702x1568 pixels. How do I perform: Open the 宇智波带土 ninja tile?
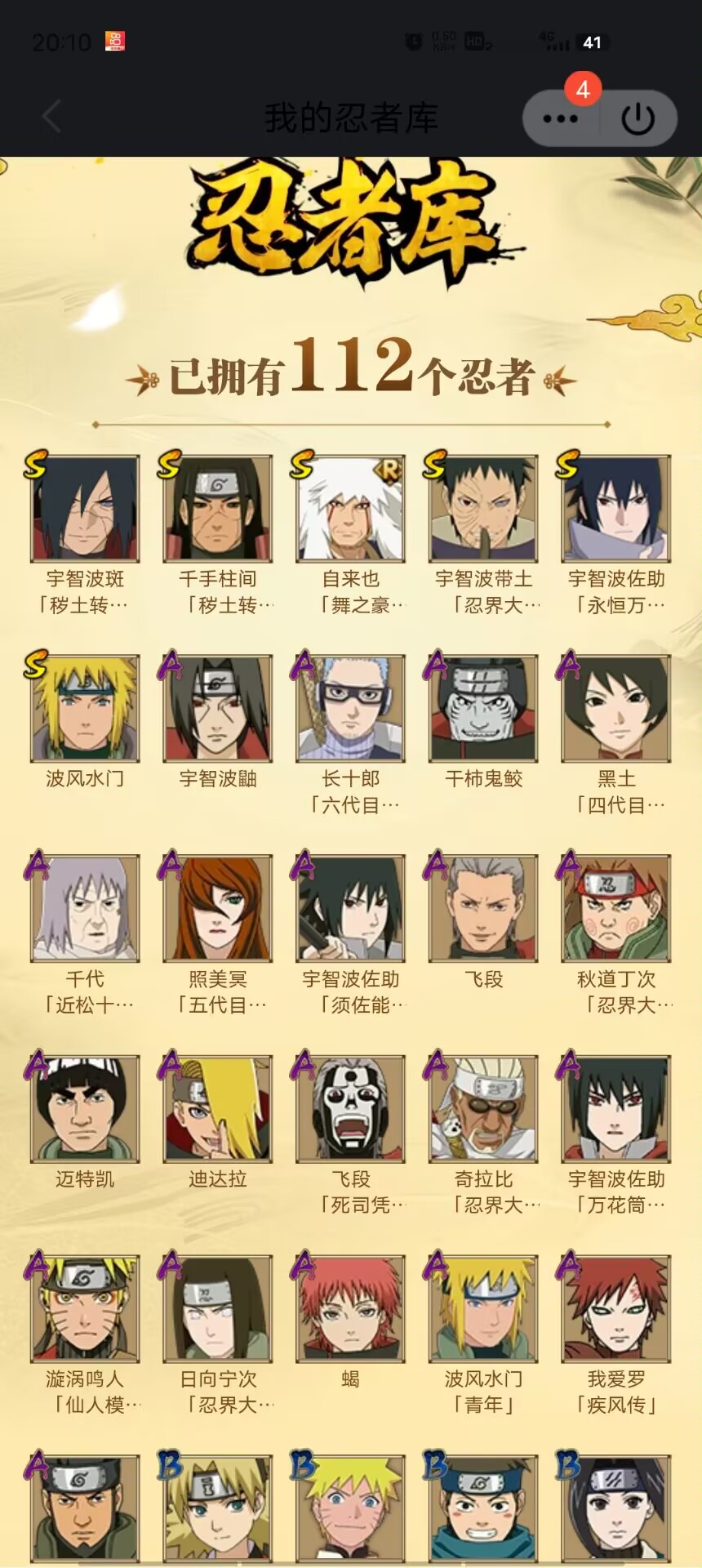484,509
